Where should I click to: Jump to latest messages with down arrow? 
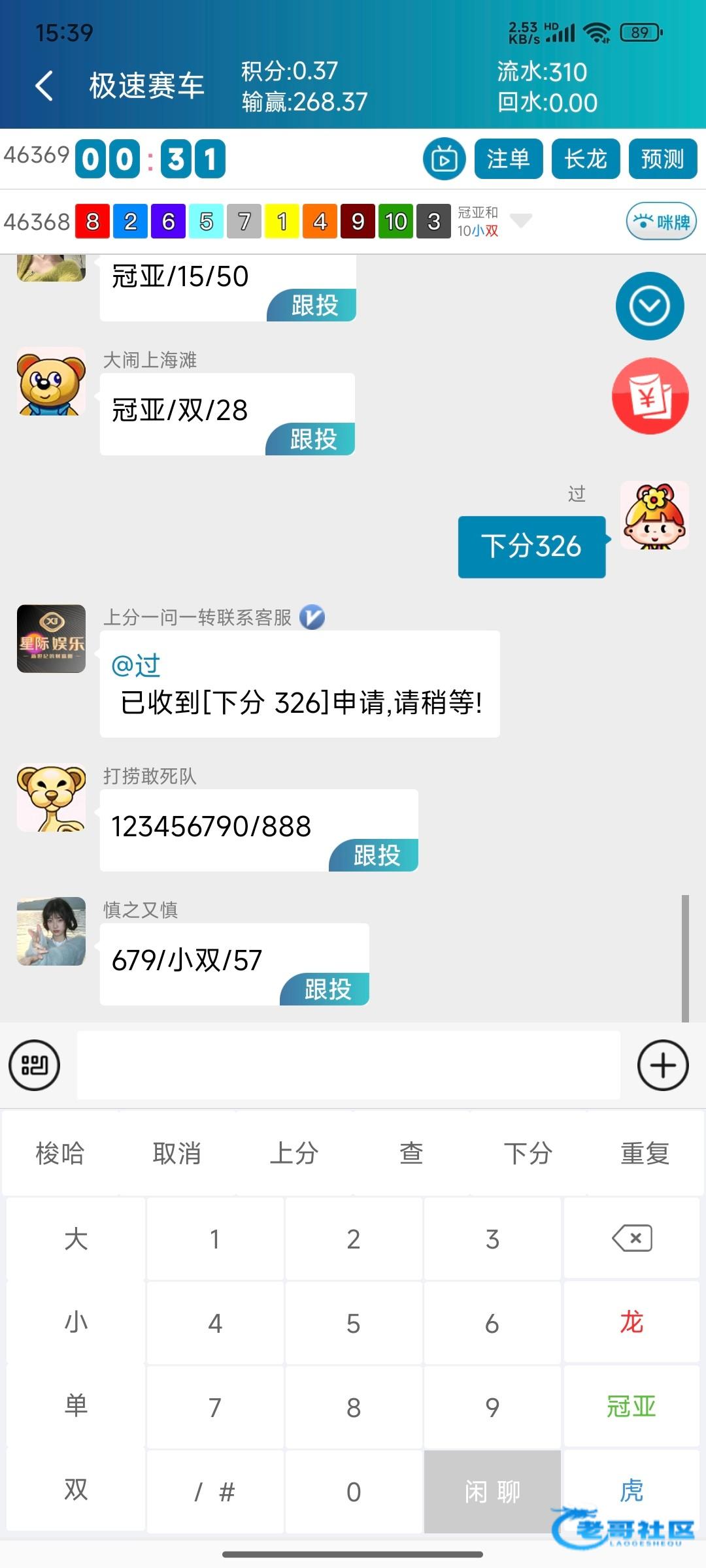coord(649,306)
